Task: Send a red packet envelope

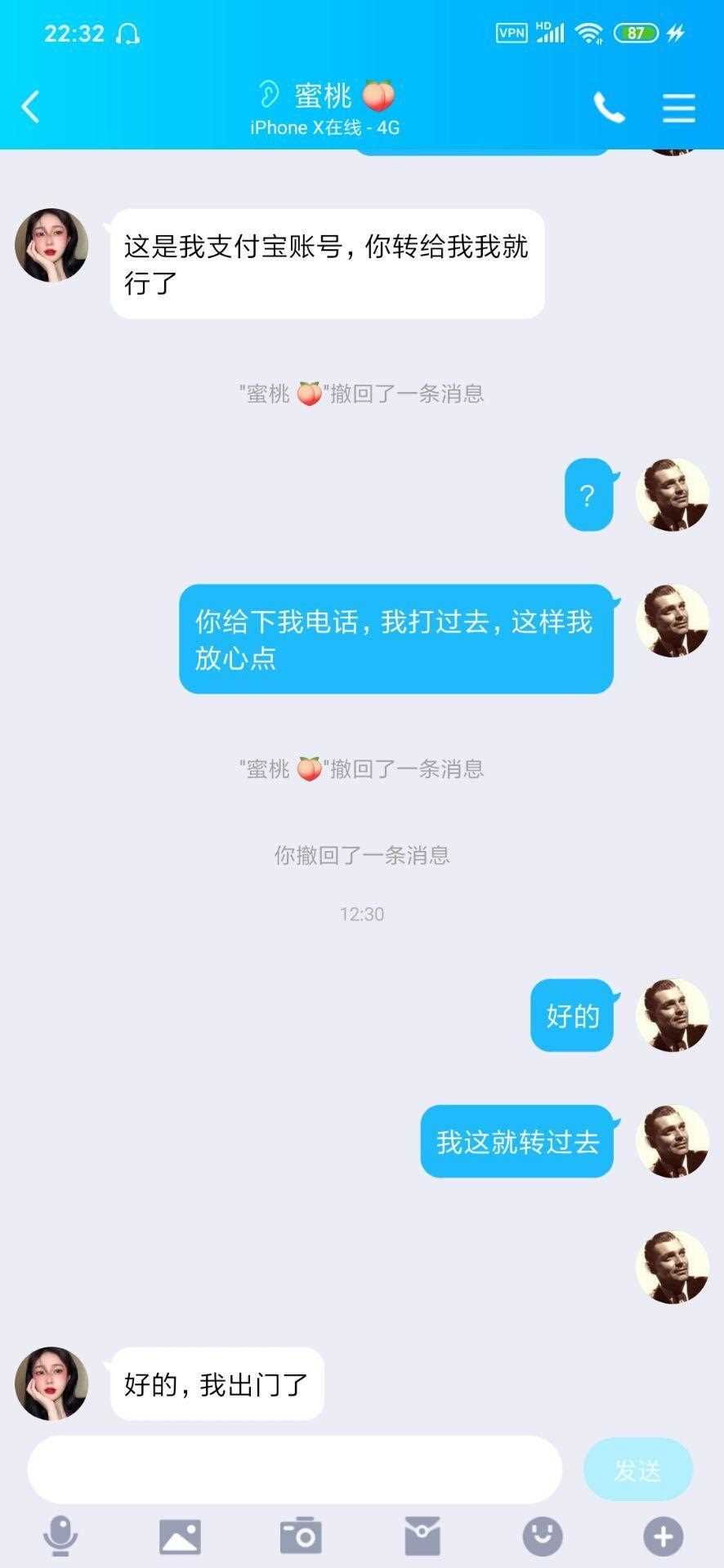Action: coord(422,1536)
